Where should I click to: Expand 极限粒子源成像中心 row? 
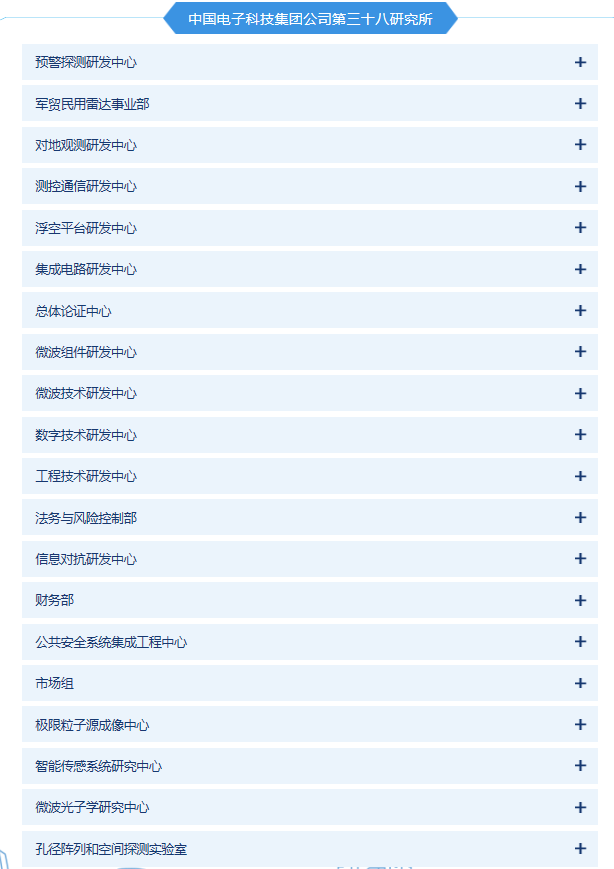580,724
